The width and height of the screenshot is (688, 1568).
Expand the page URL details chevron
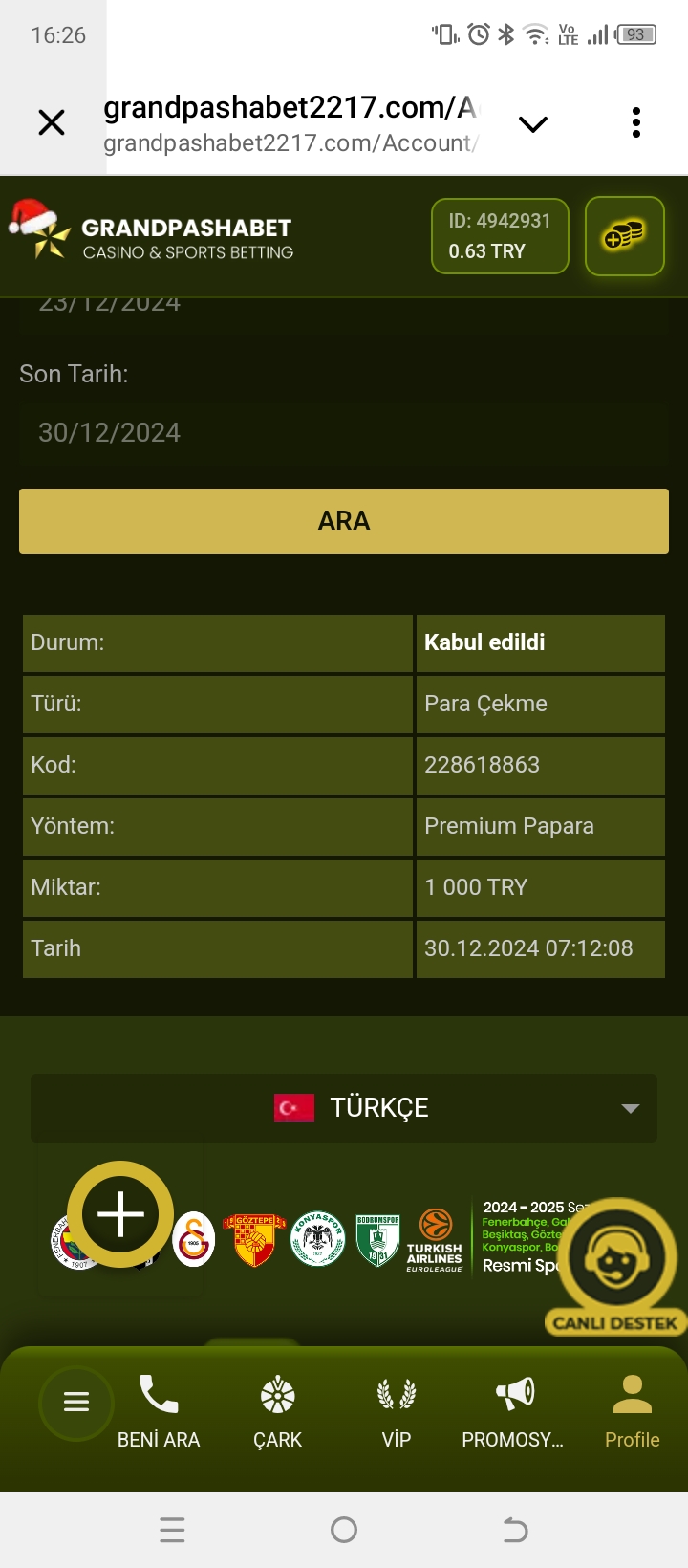coord(532,124)
